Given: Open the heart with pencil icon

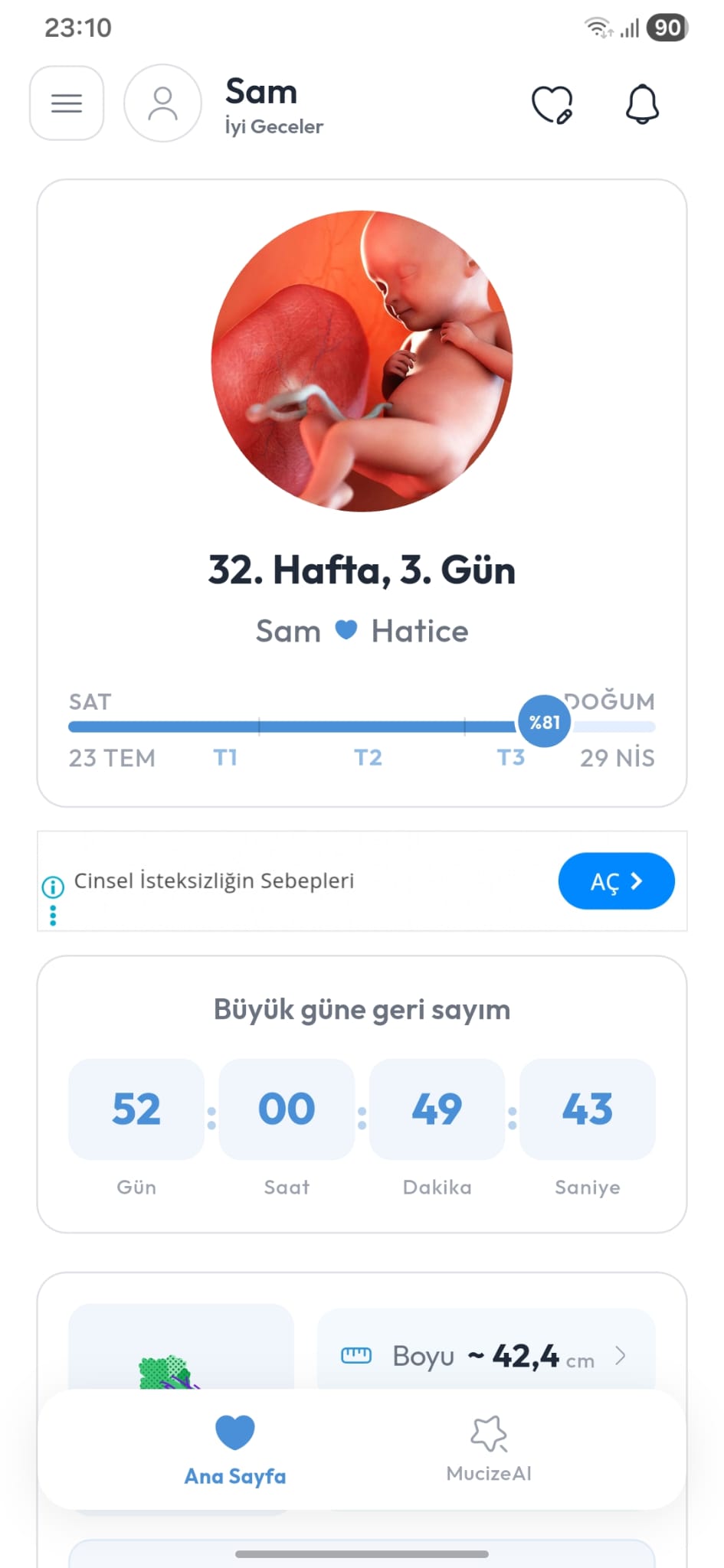Looking at the screenshot, I should click(552, 105).
